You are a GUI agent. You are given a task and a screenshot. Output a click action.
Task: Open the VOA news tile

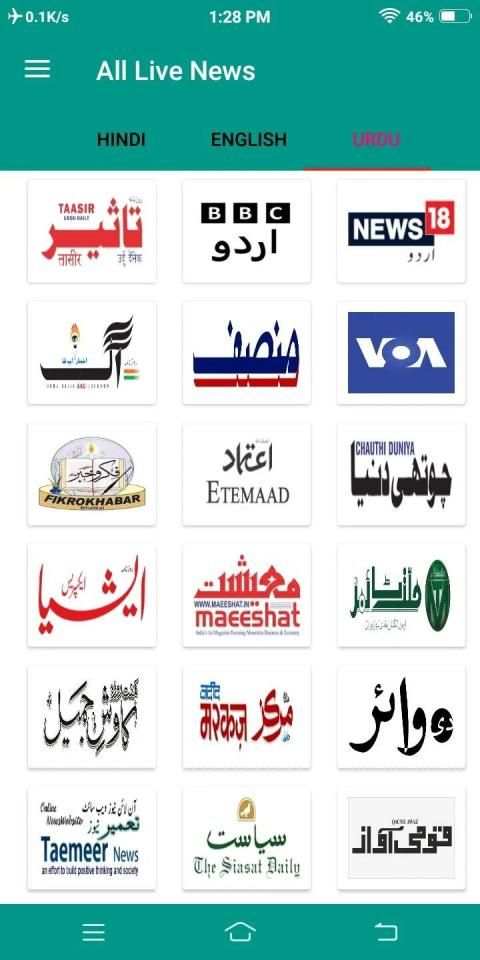point(401,353)
